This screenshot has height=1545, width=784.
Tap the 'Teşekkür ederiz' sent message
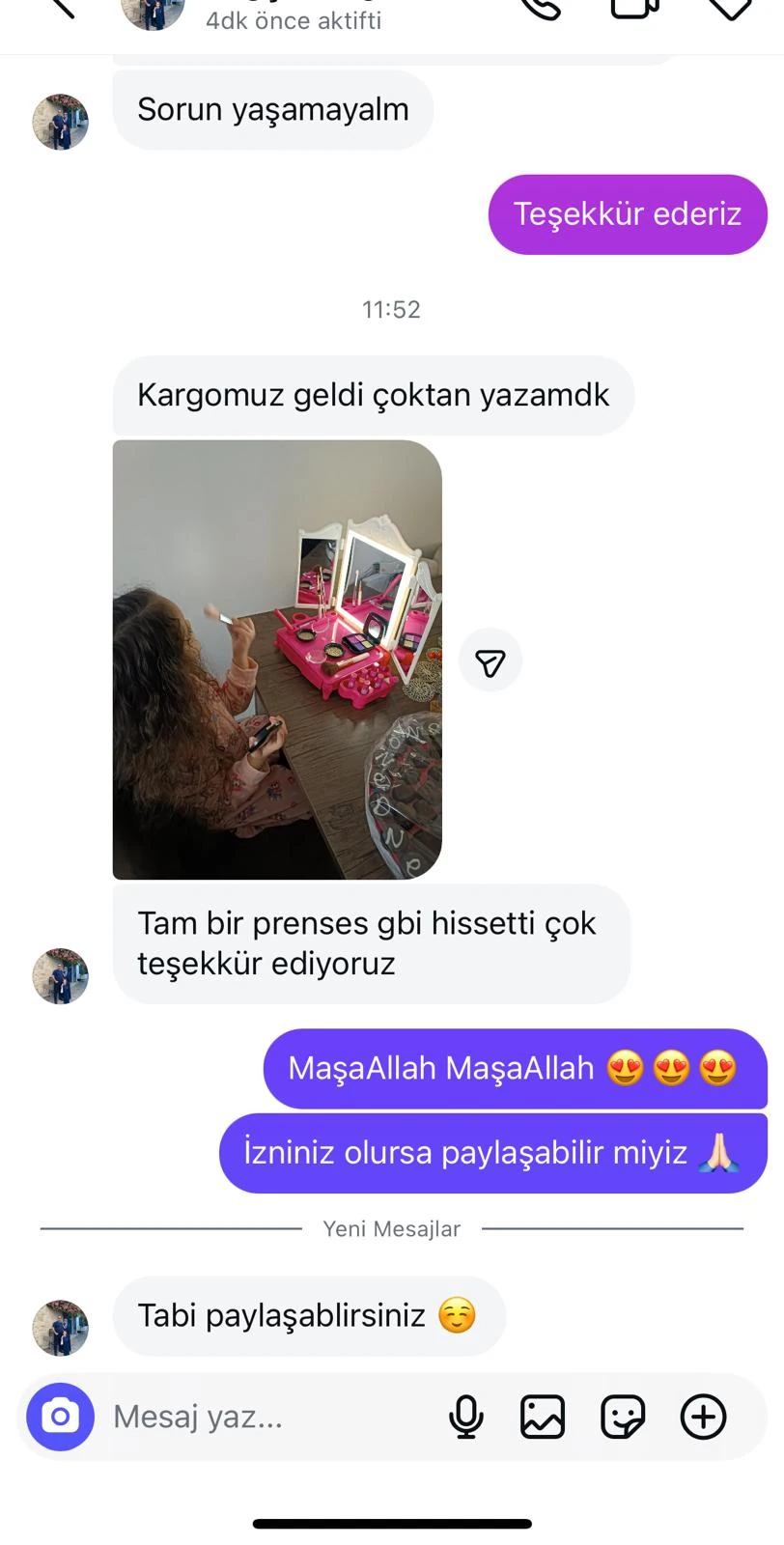coord(627,214)
